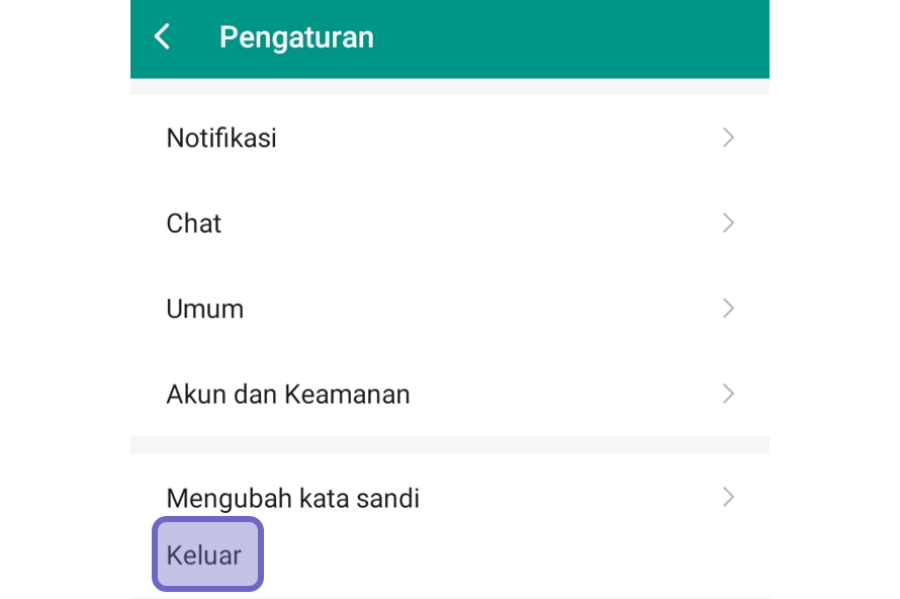This screenshot has width=900, height=599.
Task: Open Chat settings
Action: (x=449, y=223)
